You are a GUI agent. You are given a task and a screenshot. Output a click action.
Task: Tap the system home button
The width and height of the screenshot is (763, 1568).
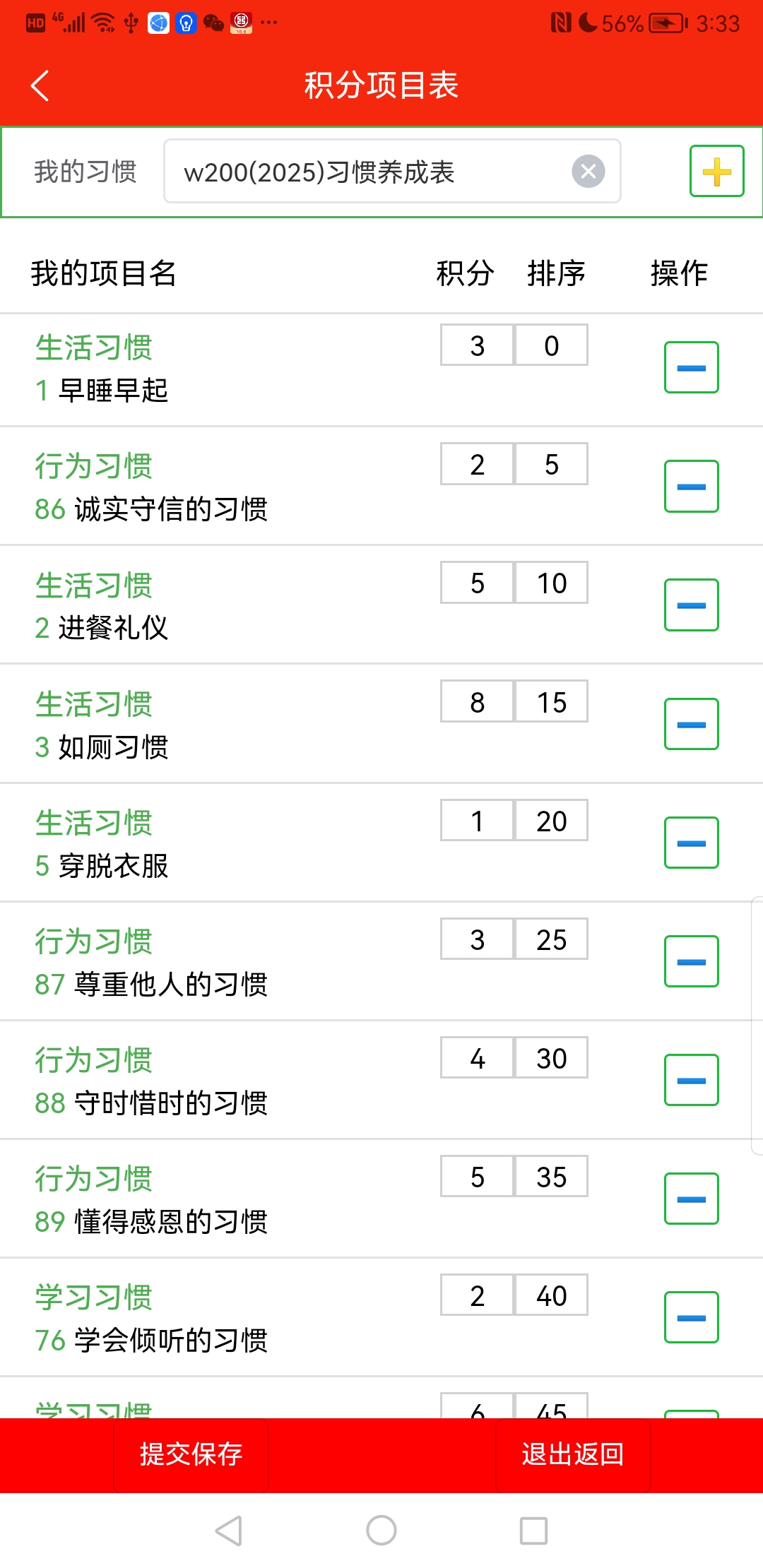point(381,1531)
